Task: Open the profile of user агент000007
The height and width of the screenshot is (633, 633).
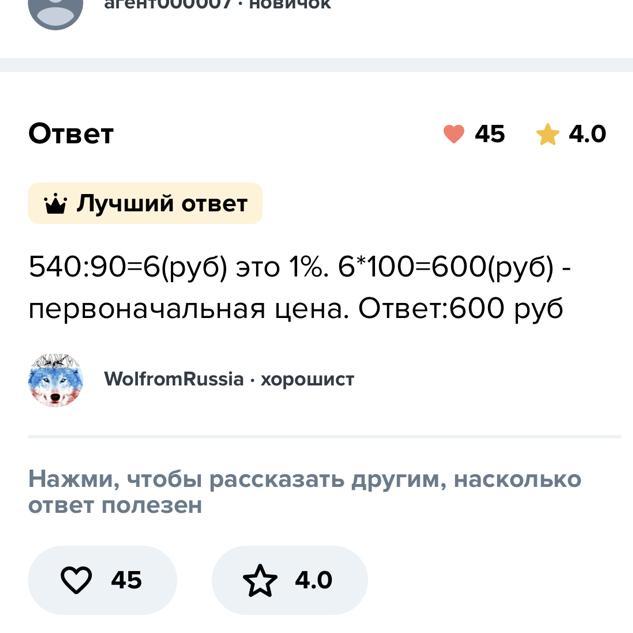Action: [167, 5]
